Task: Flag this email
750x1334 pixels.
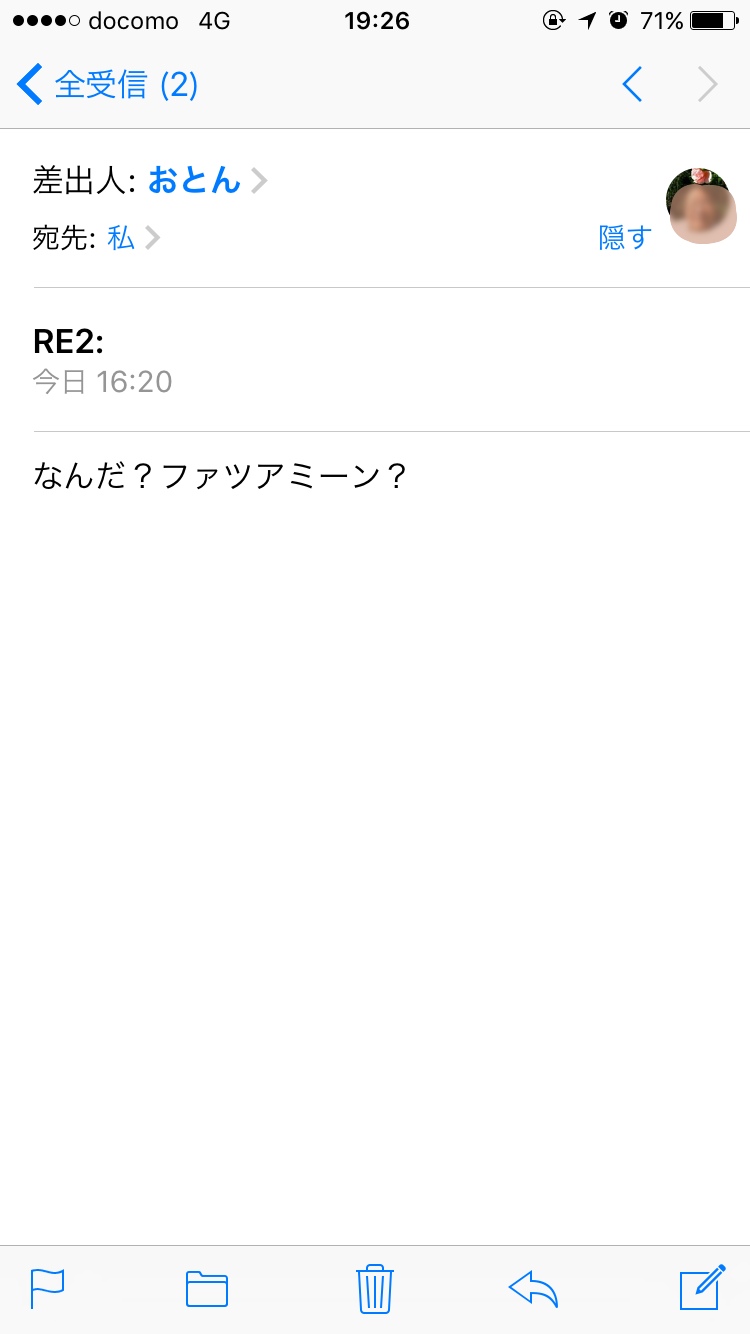Action: point(47,1288)
